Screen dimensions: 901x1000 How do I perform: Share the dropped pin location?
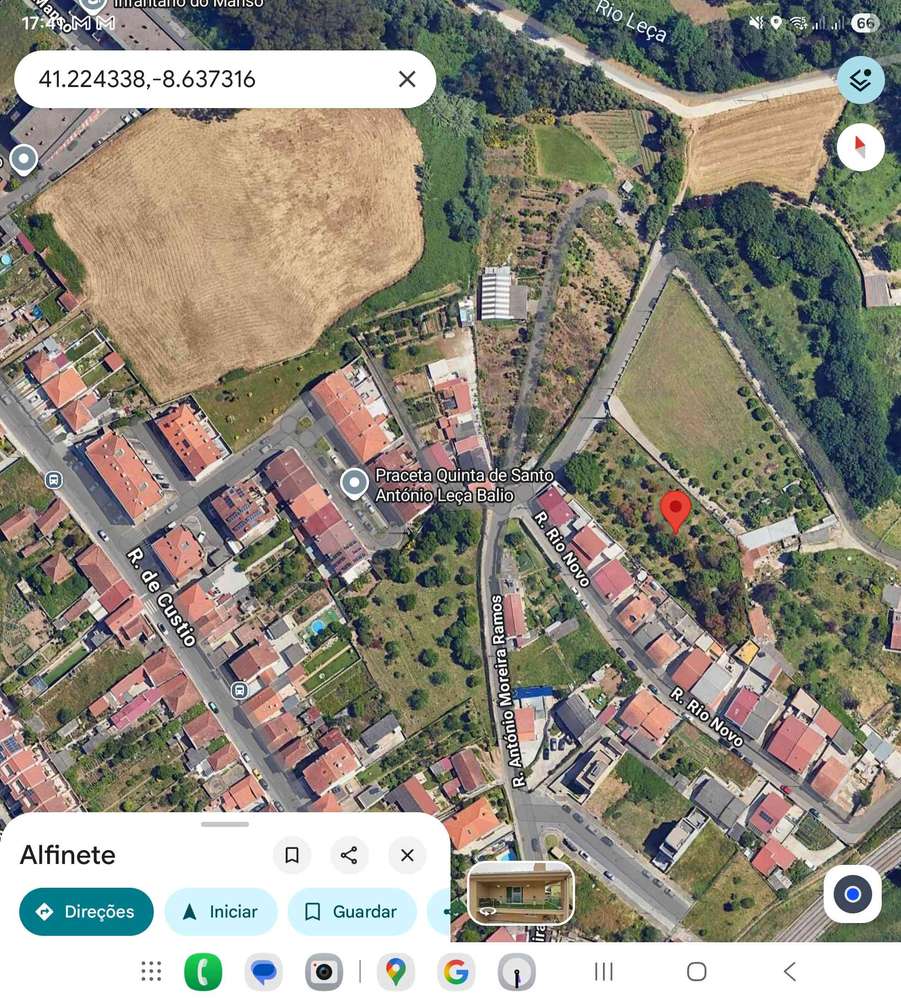pos(349,855)
